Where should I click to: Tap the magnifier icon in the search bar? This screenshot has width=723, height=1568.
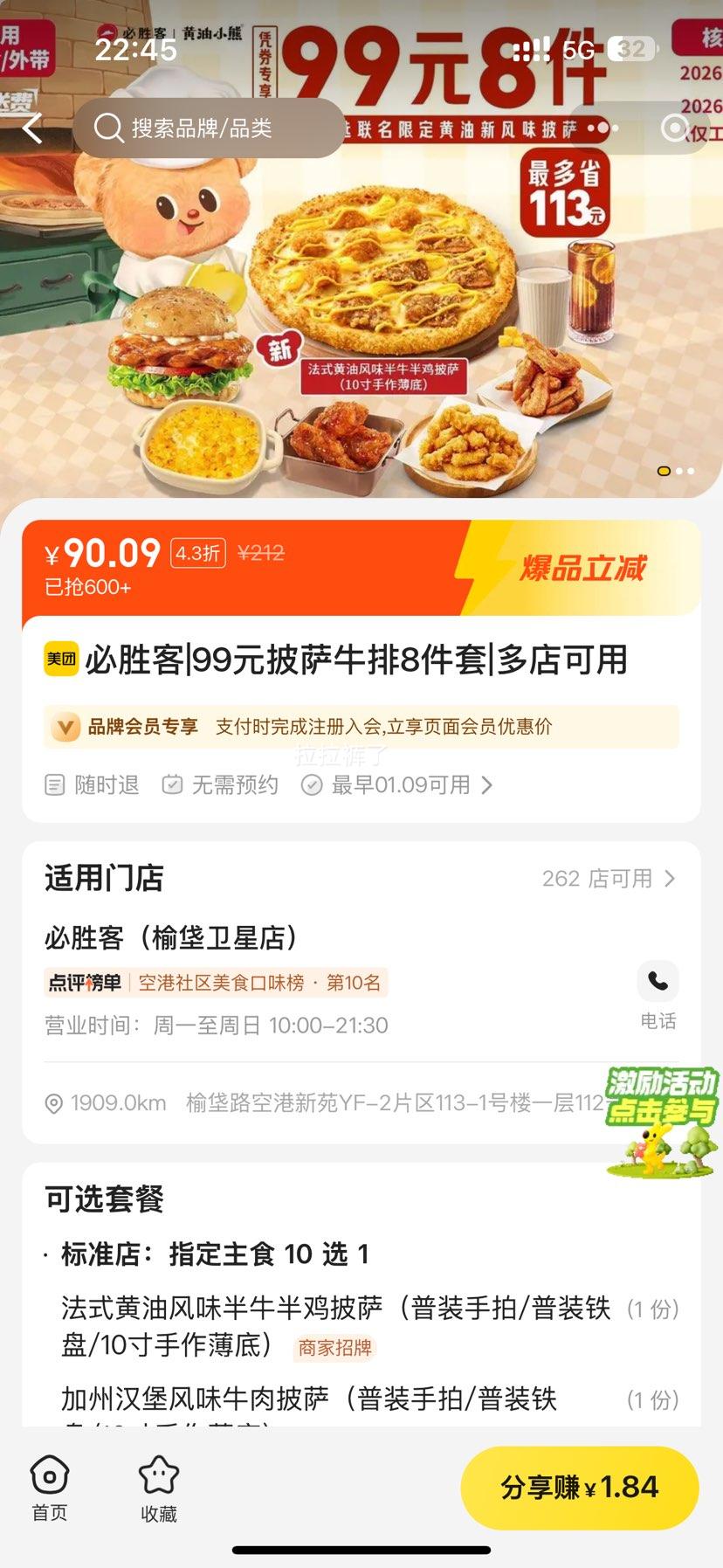click(108, 128)
